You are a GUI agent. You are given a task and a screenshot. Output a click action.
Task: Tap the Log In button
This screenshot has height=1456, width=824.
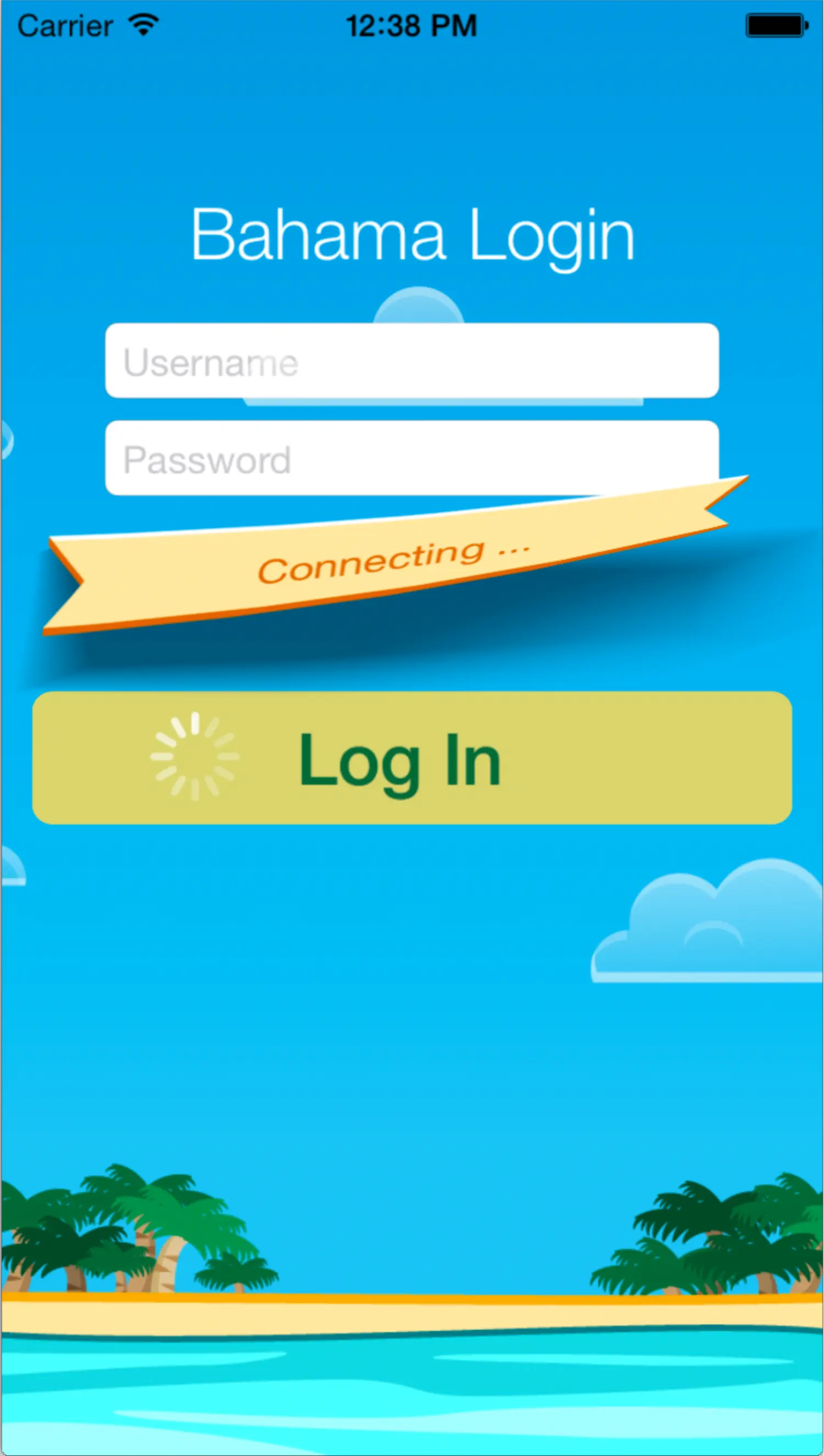(x=412, y=758)
